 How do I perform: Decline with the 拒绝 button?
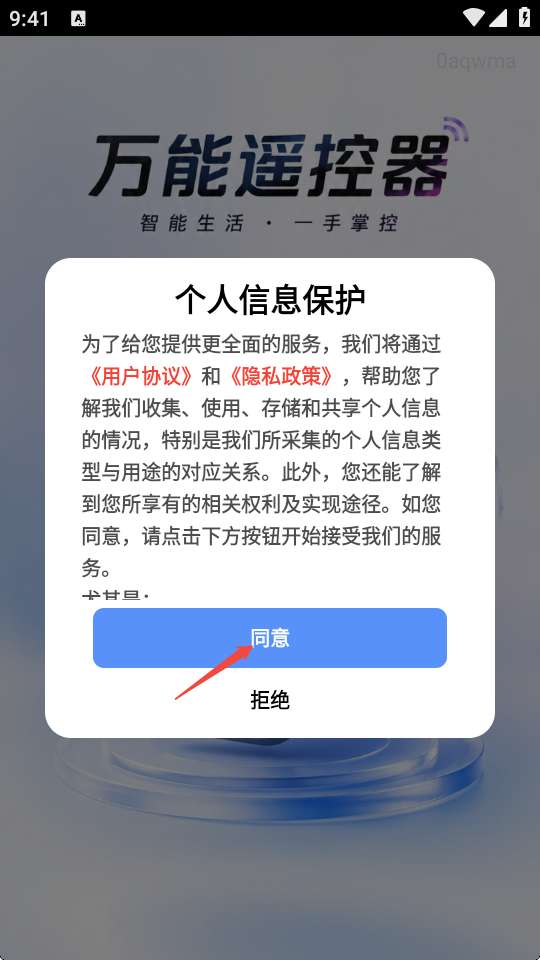tap(270, 700)
